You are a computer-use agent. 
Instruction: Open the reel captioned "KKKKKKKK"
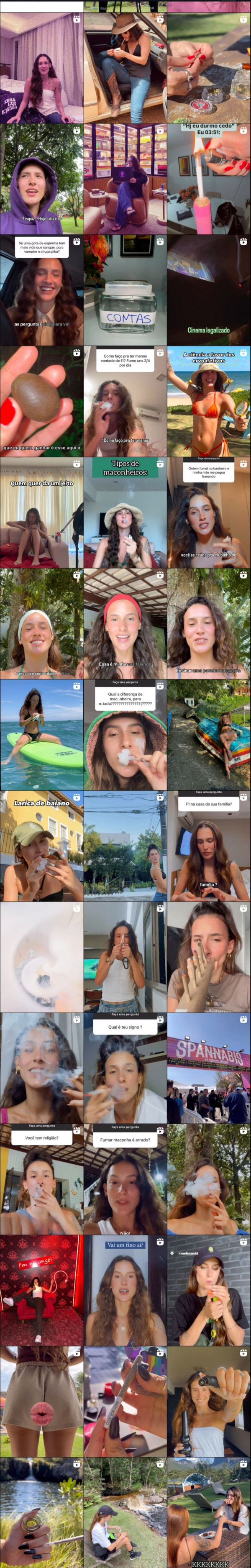pos(209,1513)
